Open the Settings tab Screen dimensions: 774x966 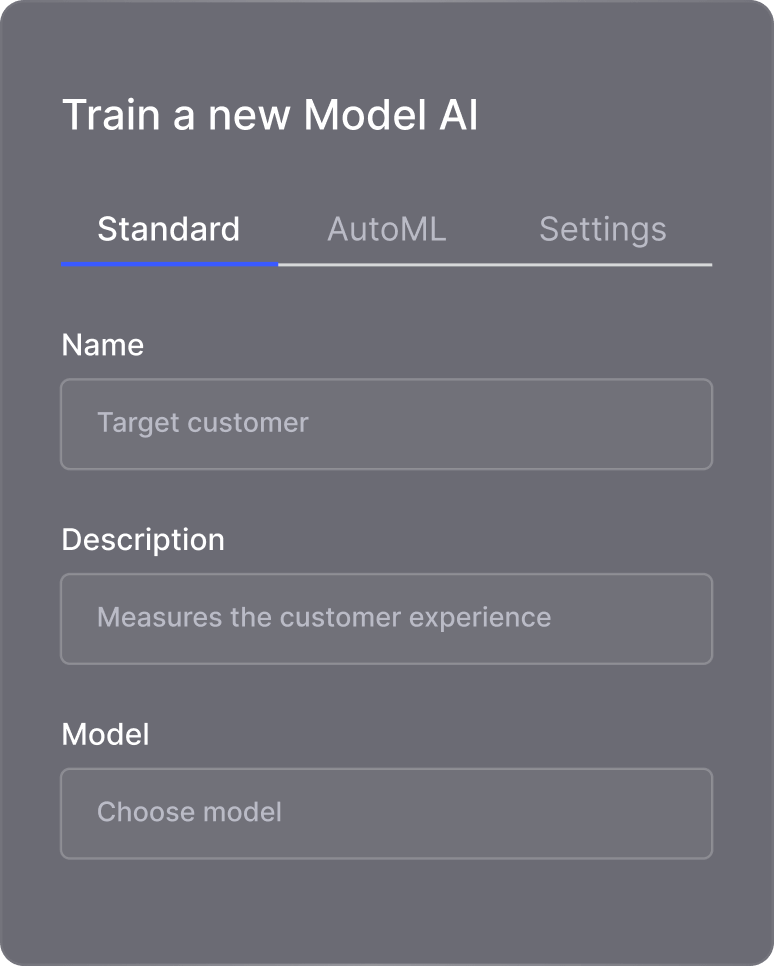coord(602,229)
